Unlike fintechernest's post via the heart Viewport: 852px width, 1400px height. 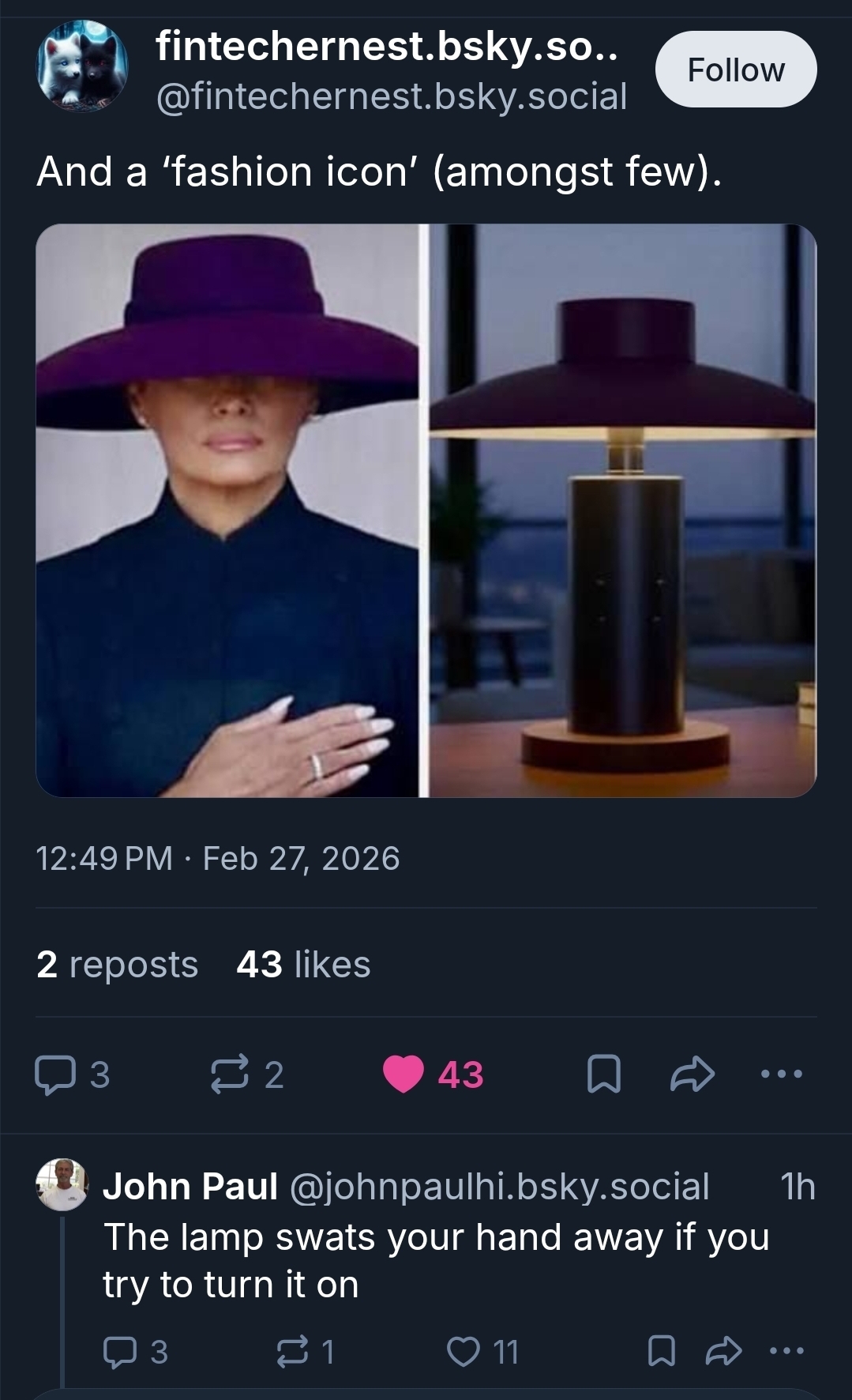403,1075
